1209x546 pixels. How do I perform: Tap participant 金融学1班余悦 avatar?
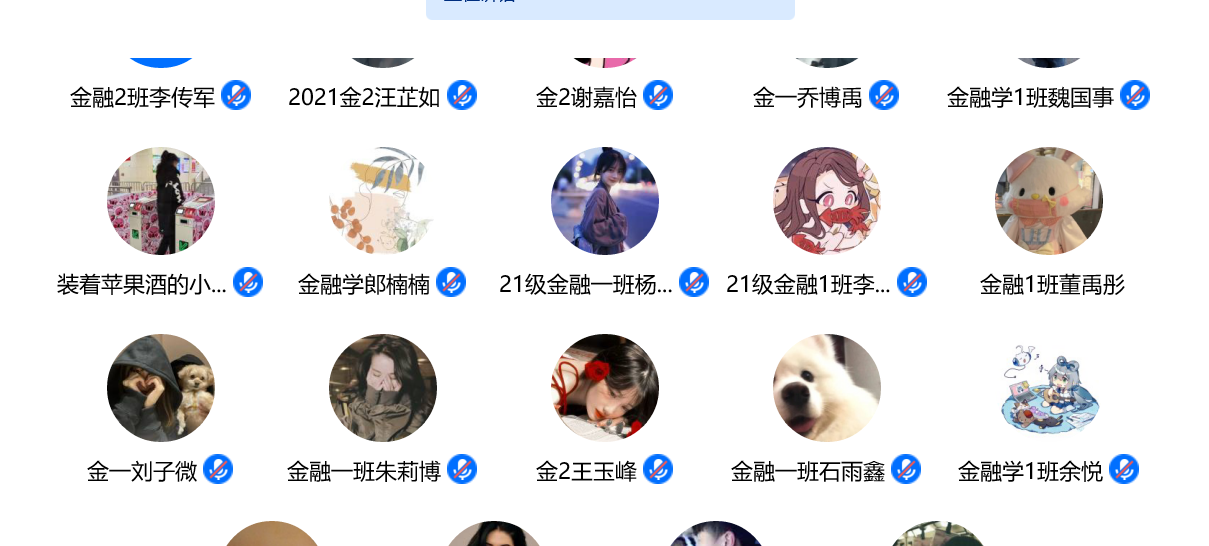tap(1048, 388)
